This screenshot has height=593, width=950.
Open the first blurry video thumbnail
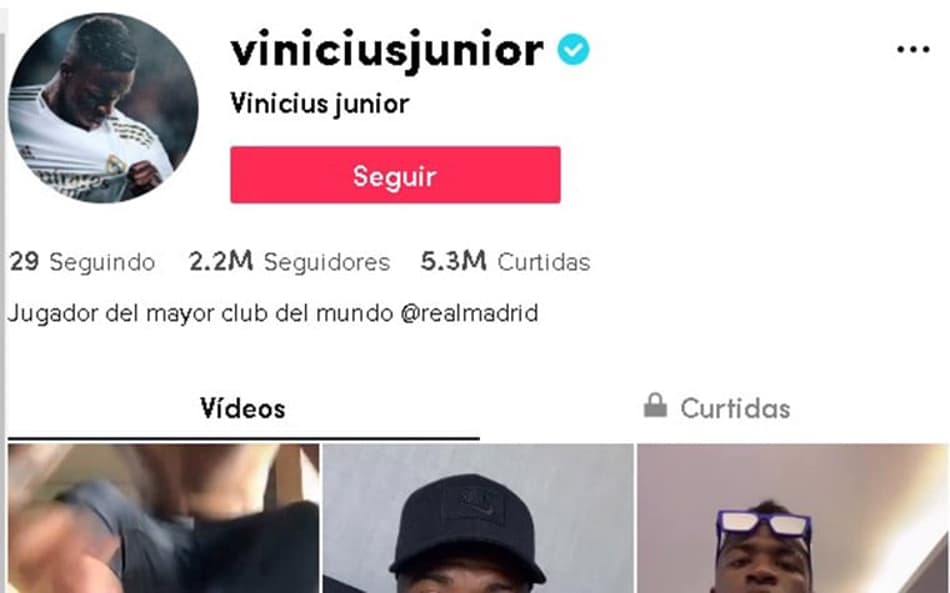(x=163, y=520)
